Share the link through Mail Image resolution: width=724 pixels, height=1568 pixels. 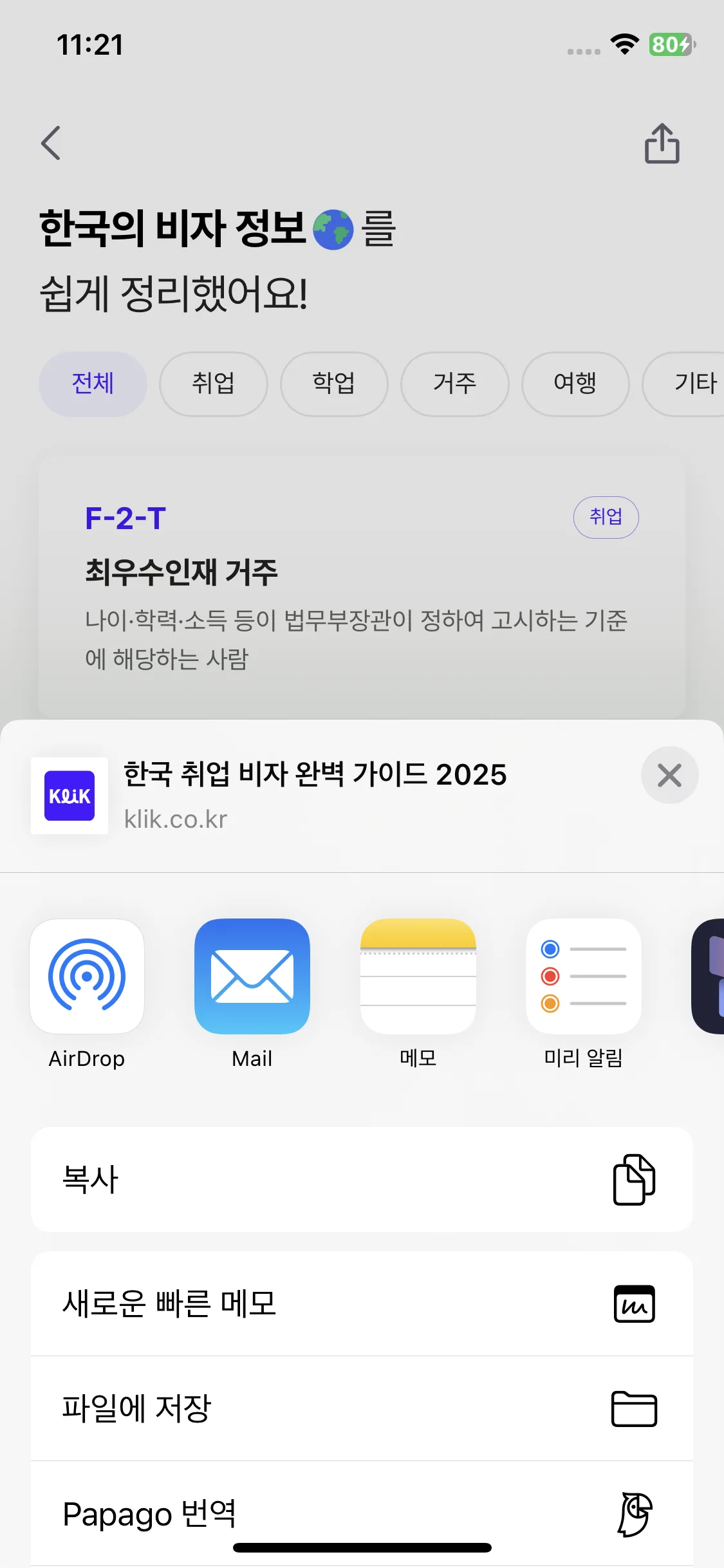point(252,976)
